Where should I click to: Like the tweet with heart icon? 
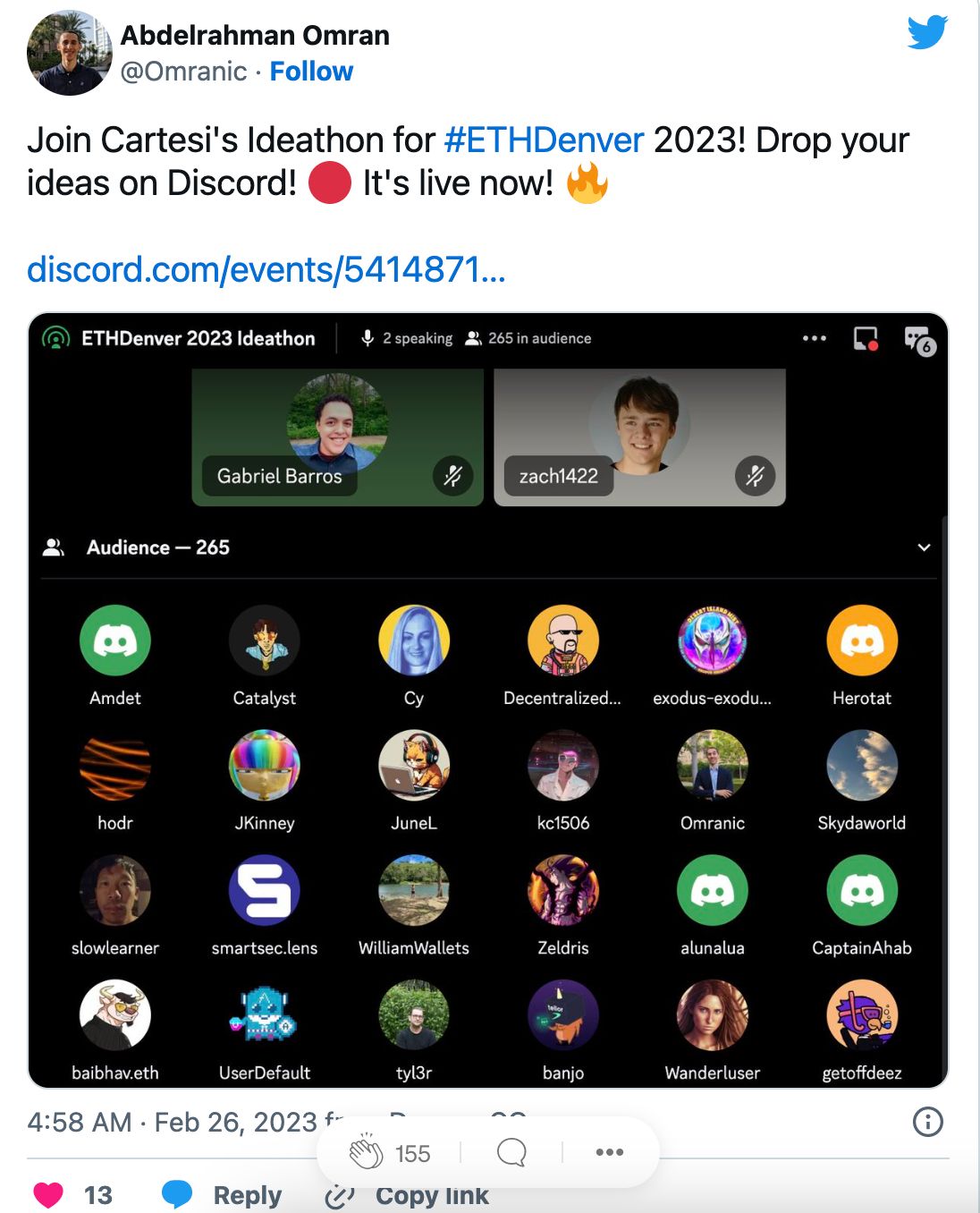(x=48, y=1195)
